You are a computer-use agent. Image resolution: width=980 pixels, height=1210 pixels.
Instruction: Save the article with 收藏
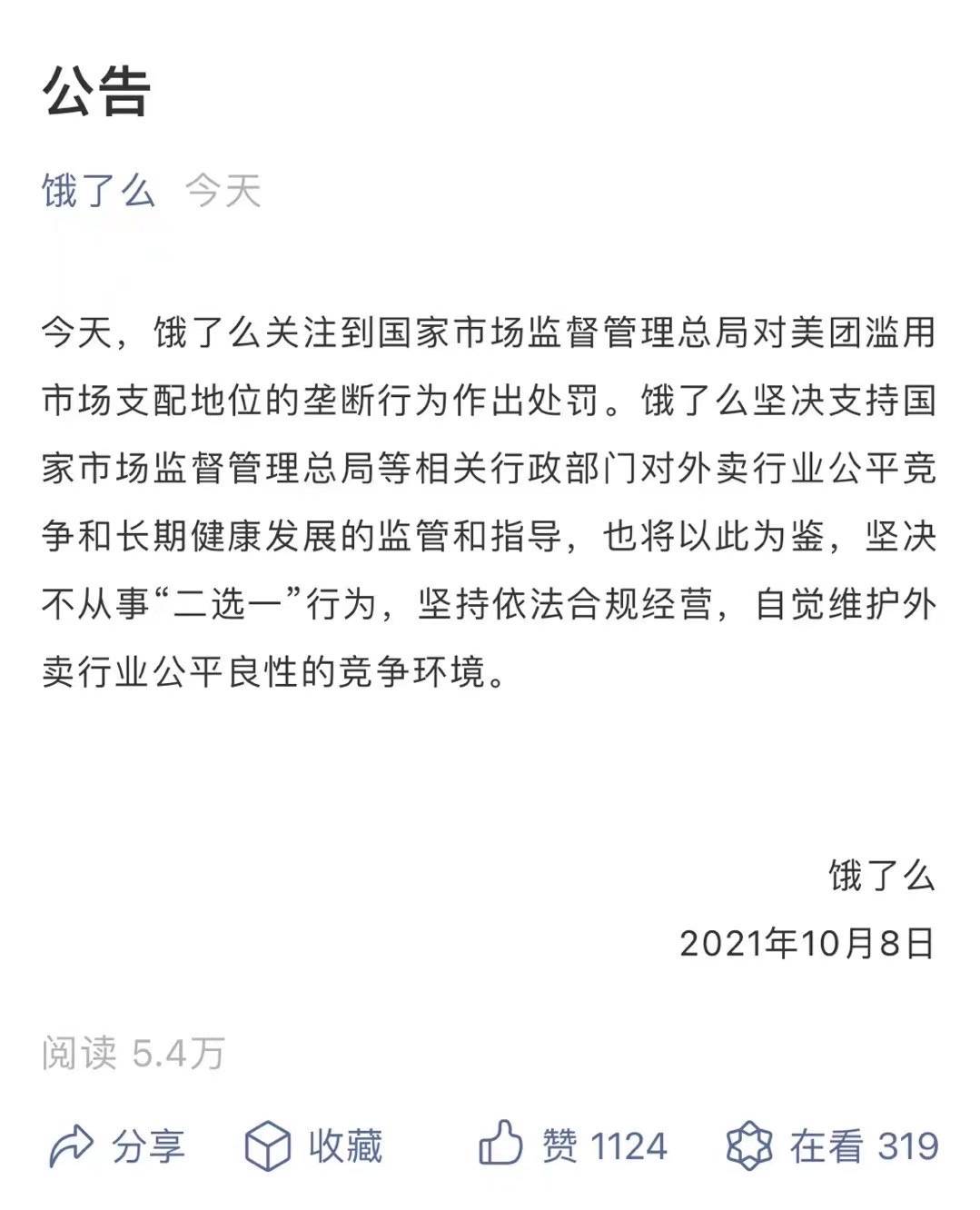[x=314, y=1146]
